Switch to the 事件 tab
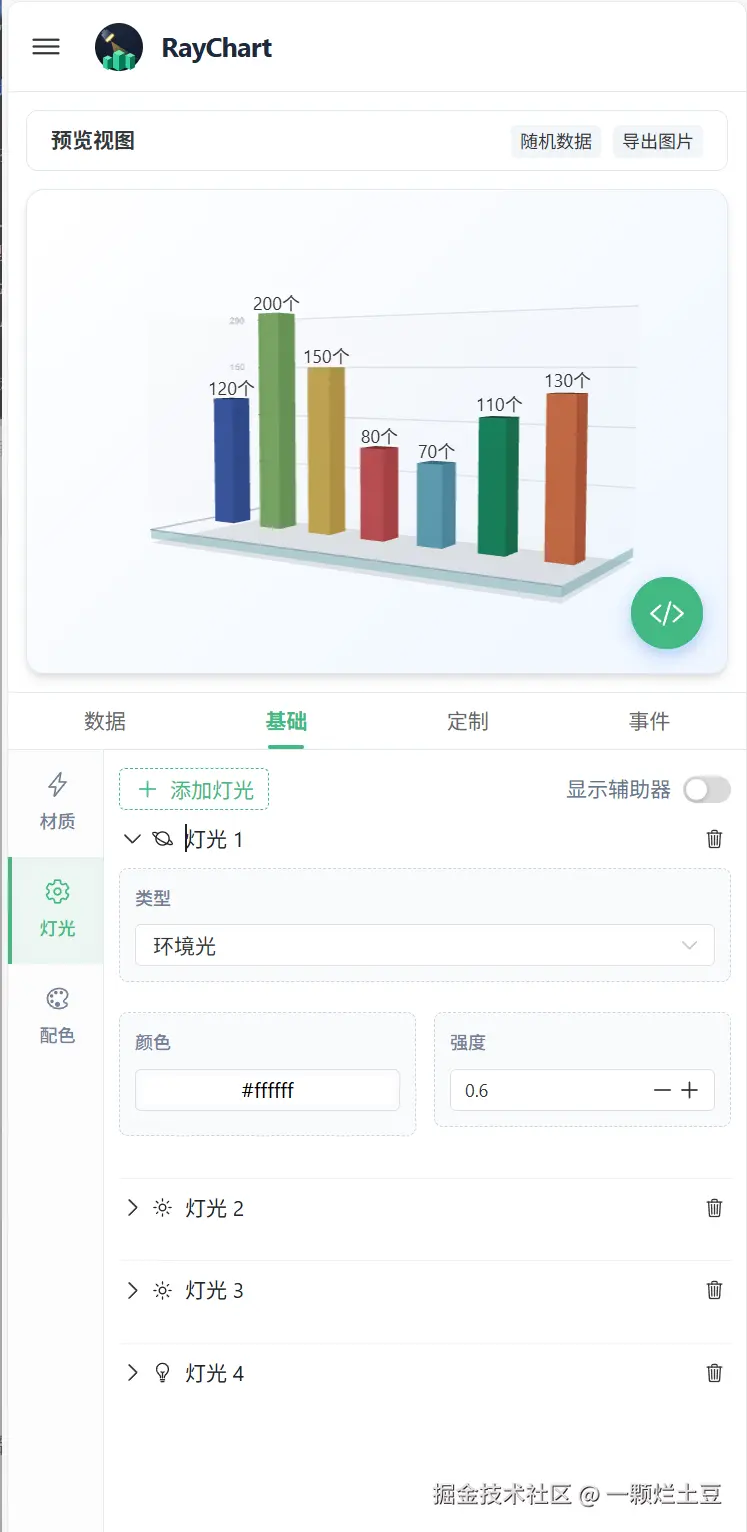747x1532 pixels. (649, 721)
